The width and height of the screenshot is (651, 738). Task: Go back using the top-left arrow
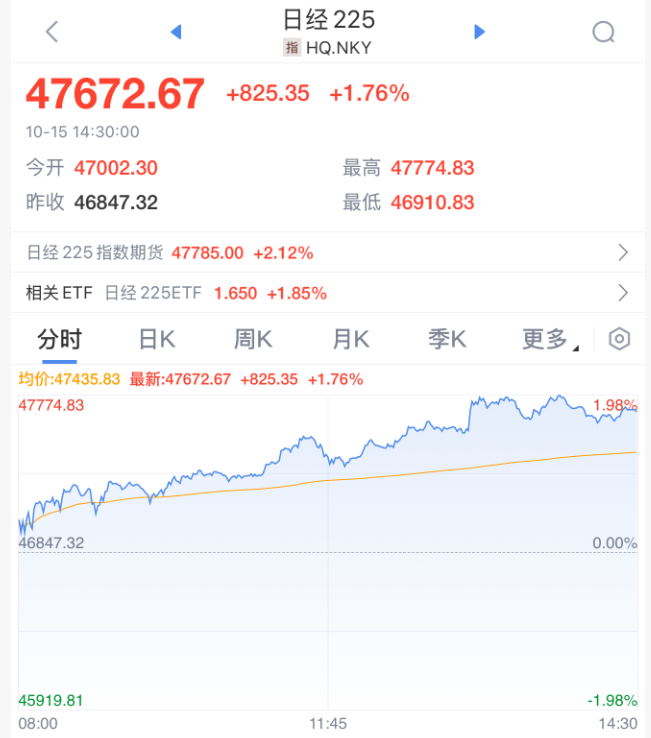coord(52,32)
